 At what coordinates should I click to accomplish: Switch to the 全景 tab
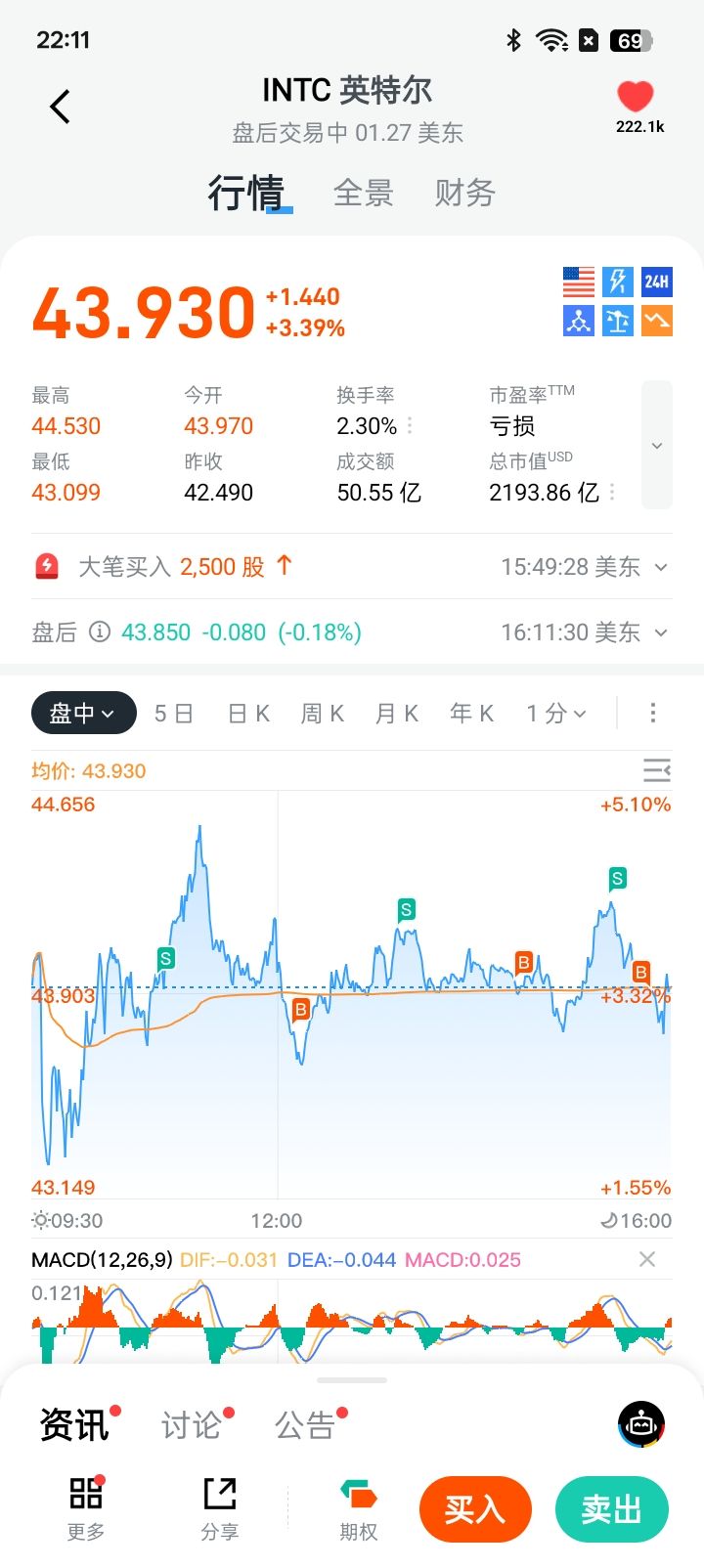(x=363, y=194)
